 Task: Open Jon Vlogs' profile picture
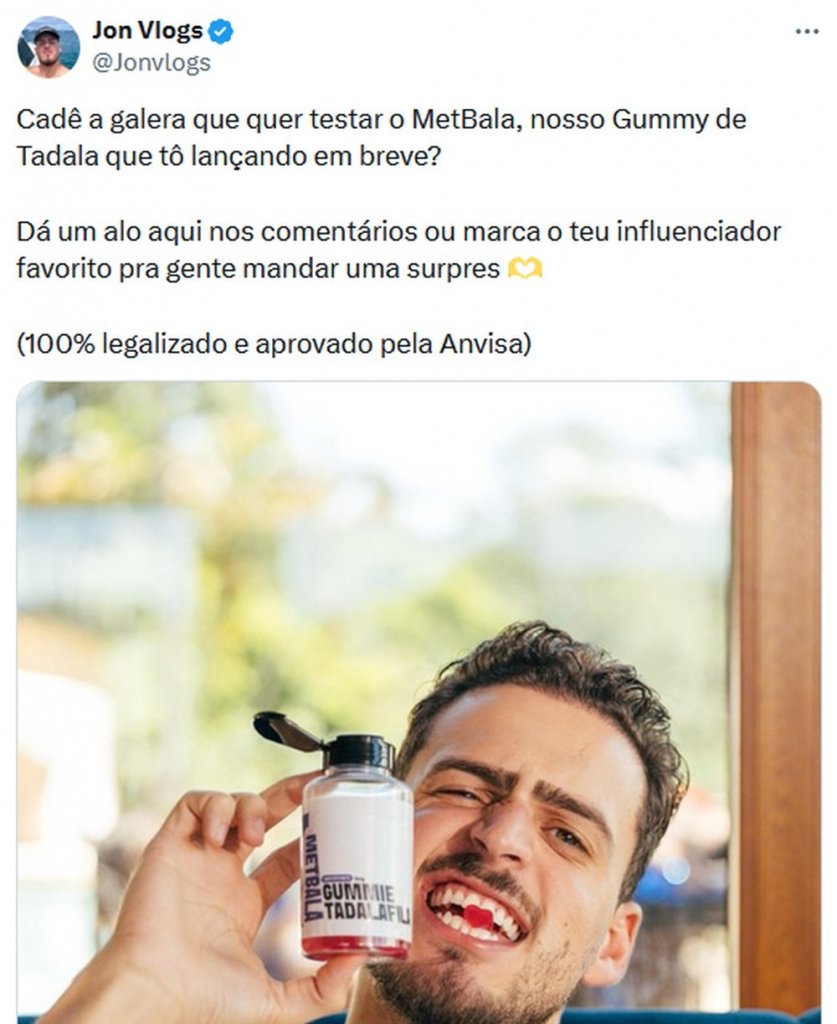47,47
